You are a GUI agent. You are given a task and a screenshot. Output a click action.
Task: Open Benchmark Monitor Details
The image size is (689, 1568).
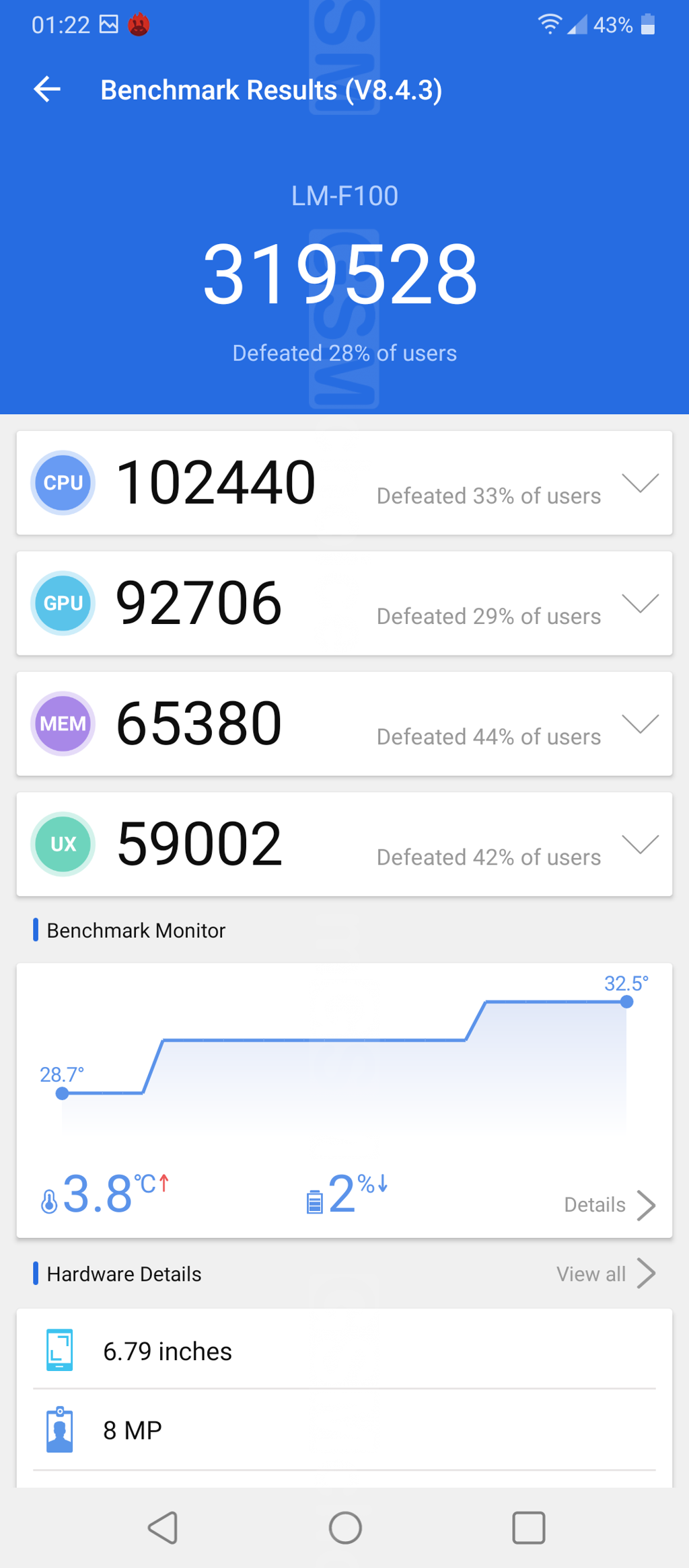(610, 1205)
